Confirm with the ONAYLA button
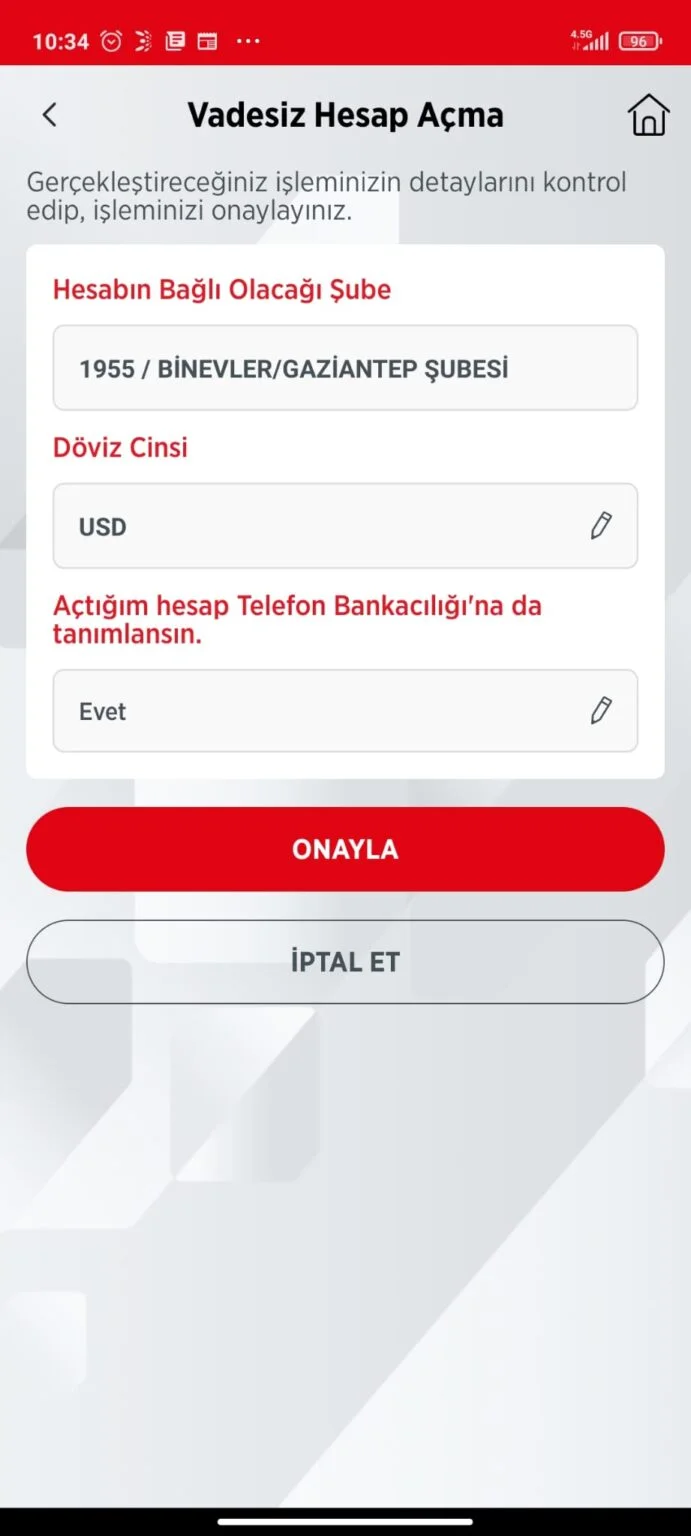This screenshot has width=691, height=1536. click(345, 849)
